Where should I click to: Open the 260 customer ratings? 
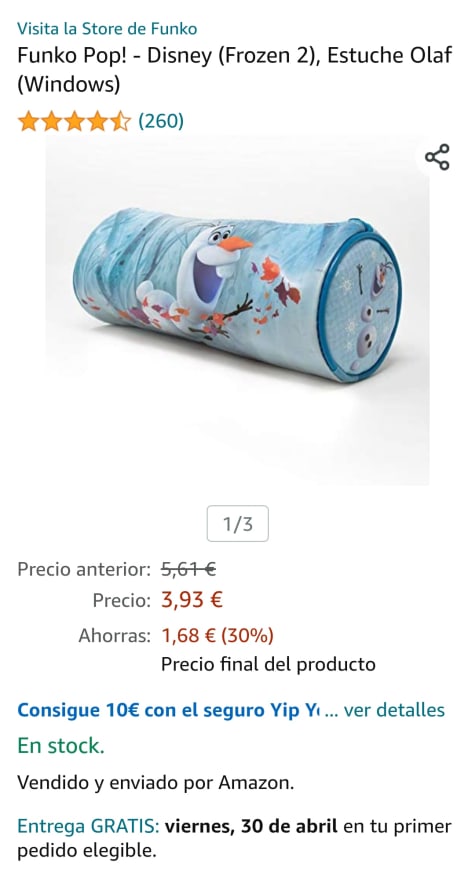(161, 120)
